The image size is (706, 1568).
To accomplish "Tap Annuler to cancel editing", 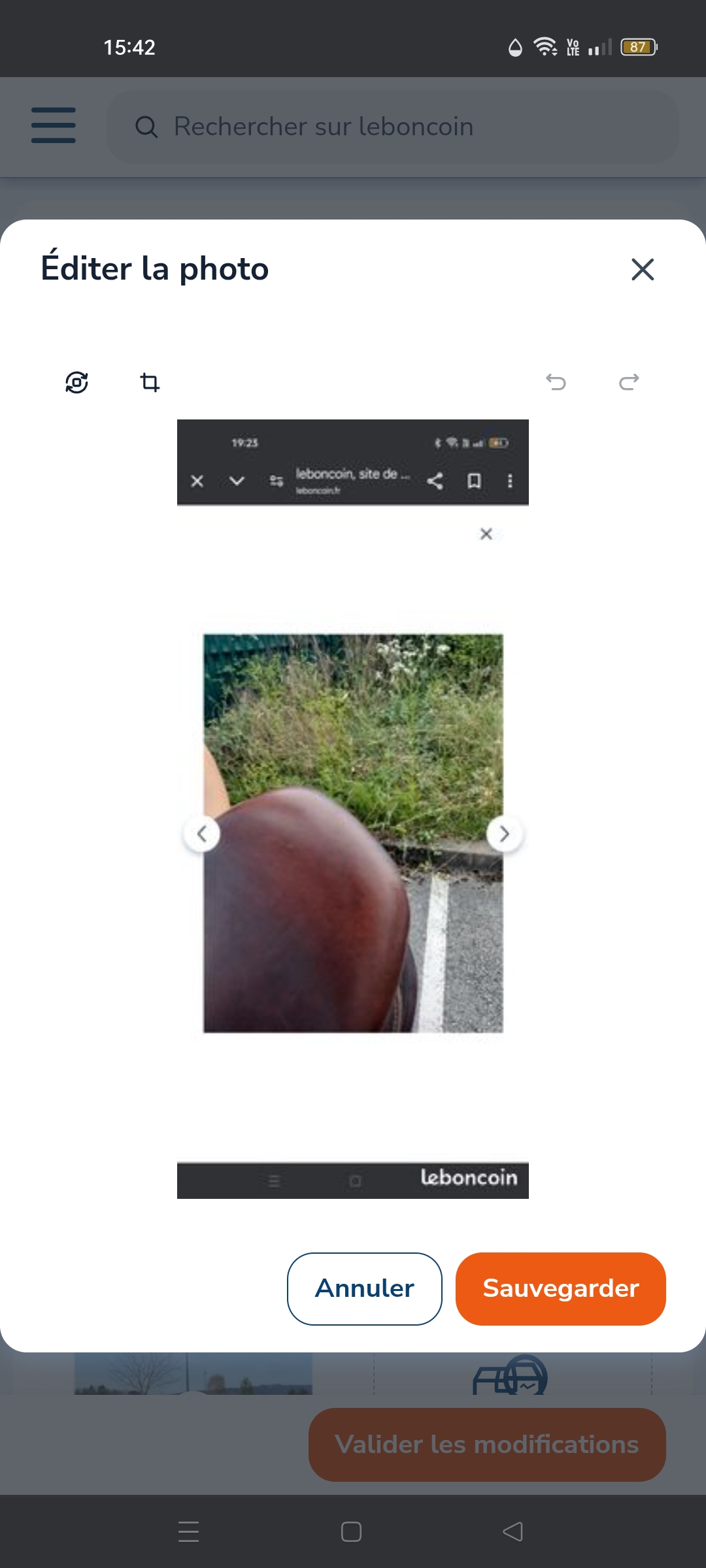I will pos(365,1288).
